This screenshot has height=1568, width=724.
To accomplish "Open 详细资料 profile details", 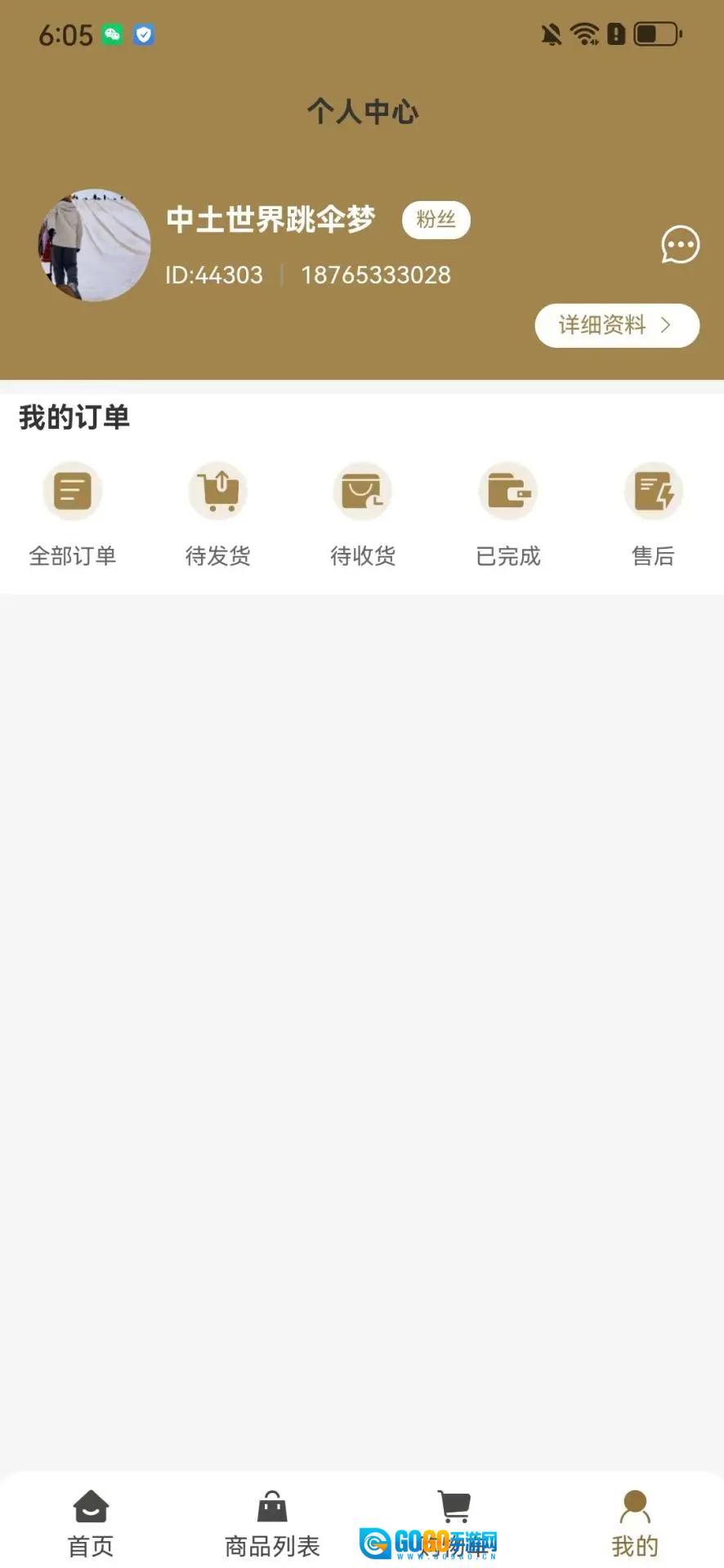I will [617, 325].
